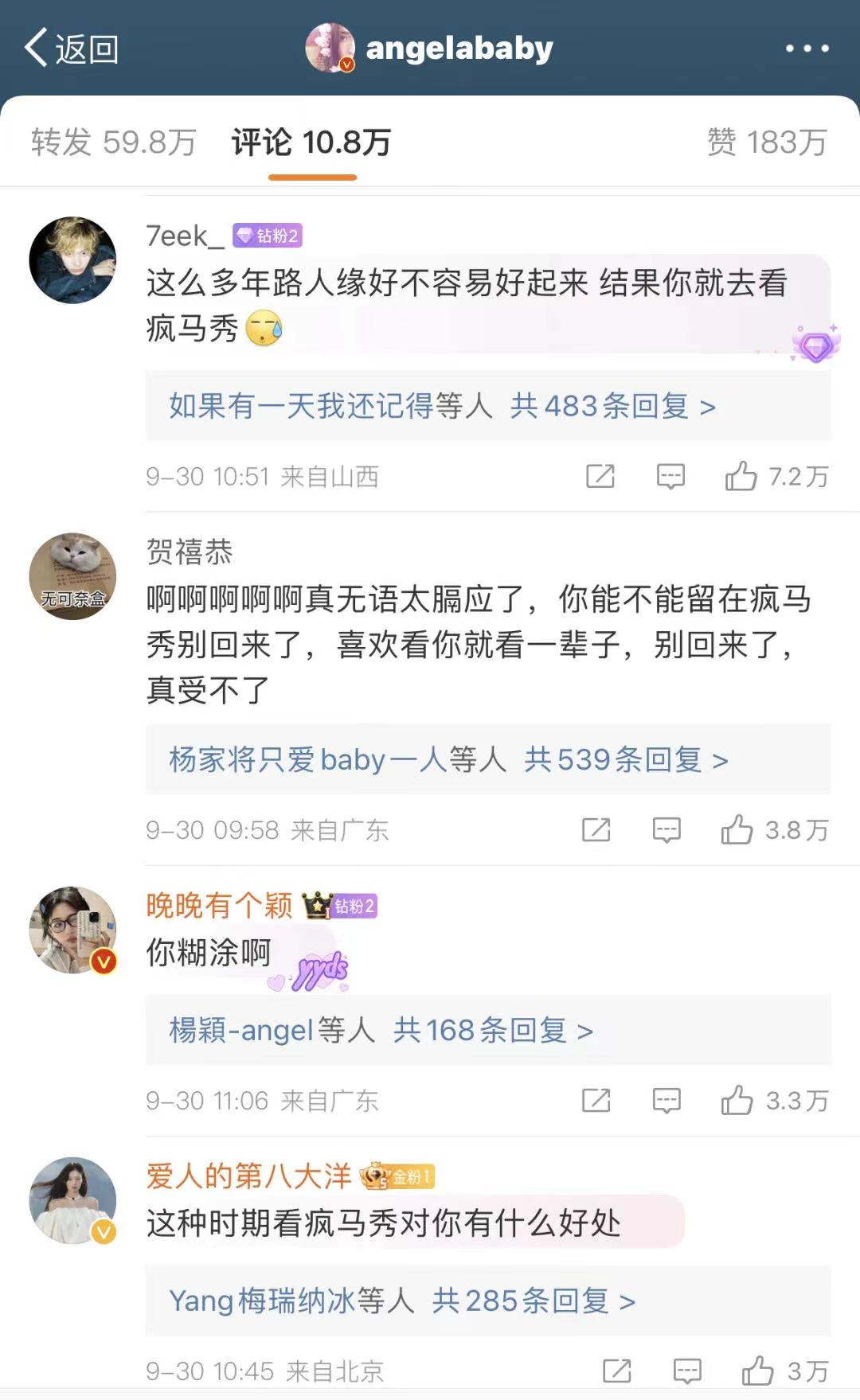This screenshot has height=1400, width=860.
Task: Open the three-dot overflow menu
Action: click(807, 49)
